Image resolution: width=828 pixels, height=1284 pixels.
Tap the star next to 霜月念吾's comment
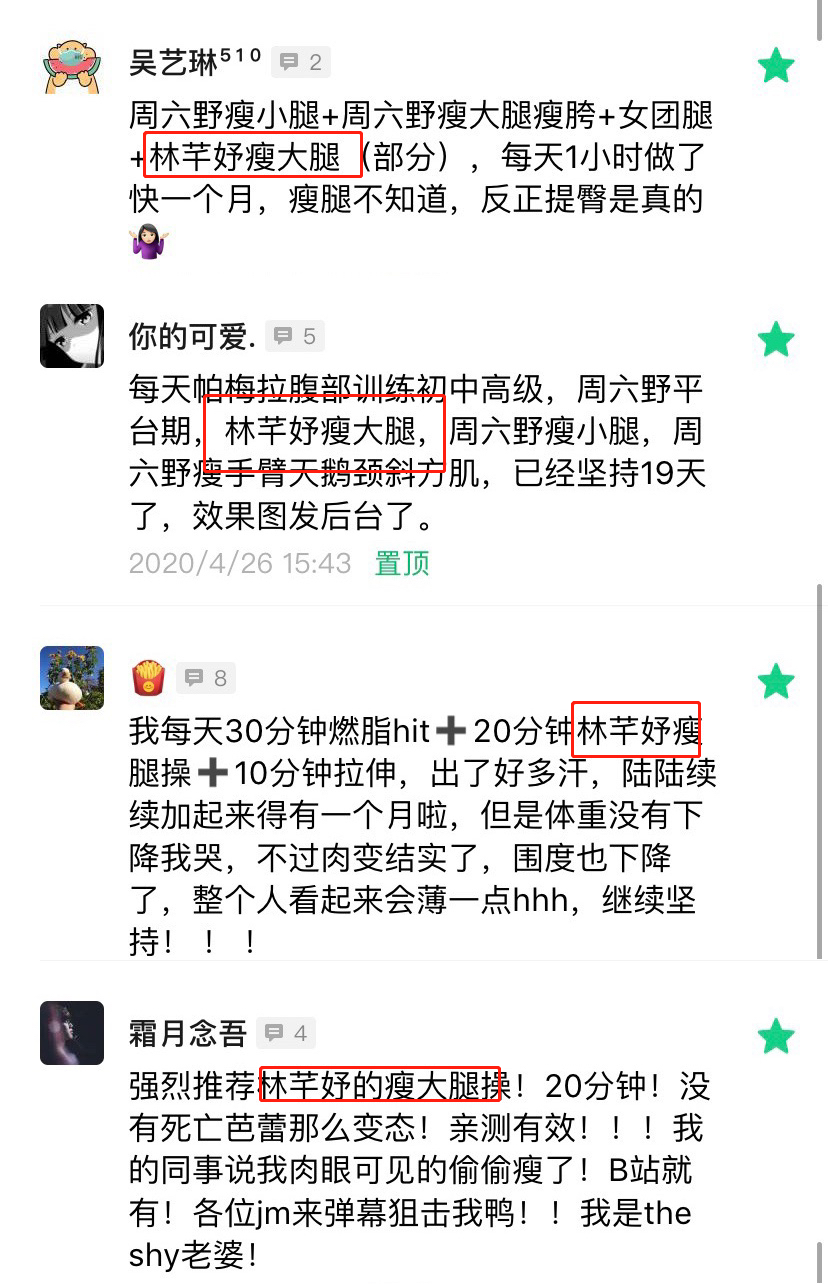tap(775, 1035)
